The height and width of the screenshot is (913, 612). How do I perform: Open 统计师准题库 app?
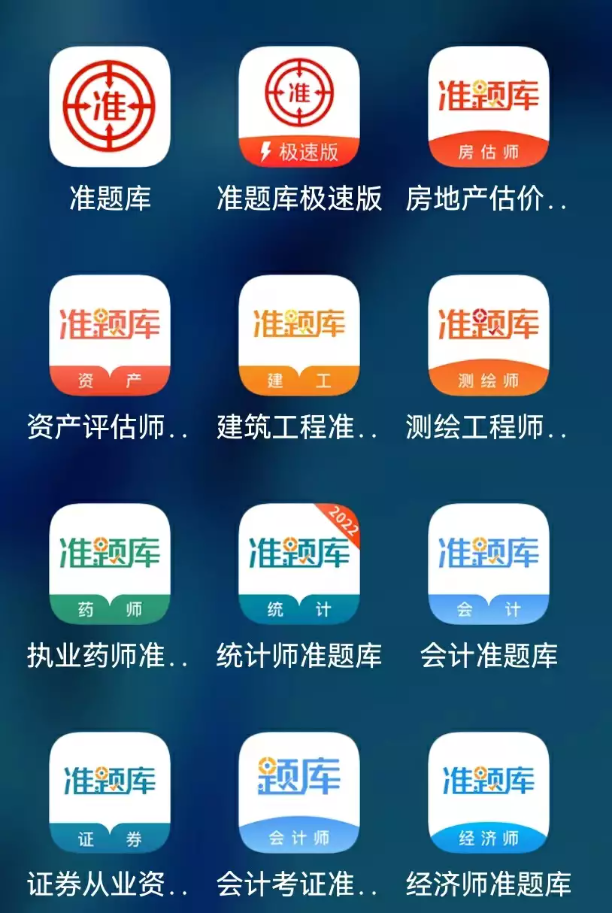(x=299, y=563)
